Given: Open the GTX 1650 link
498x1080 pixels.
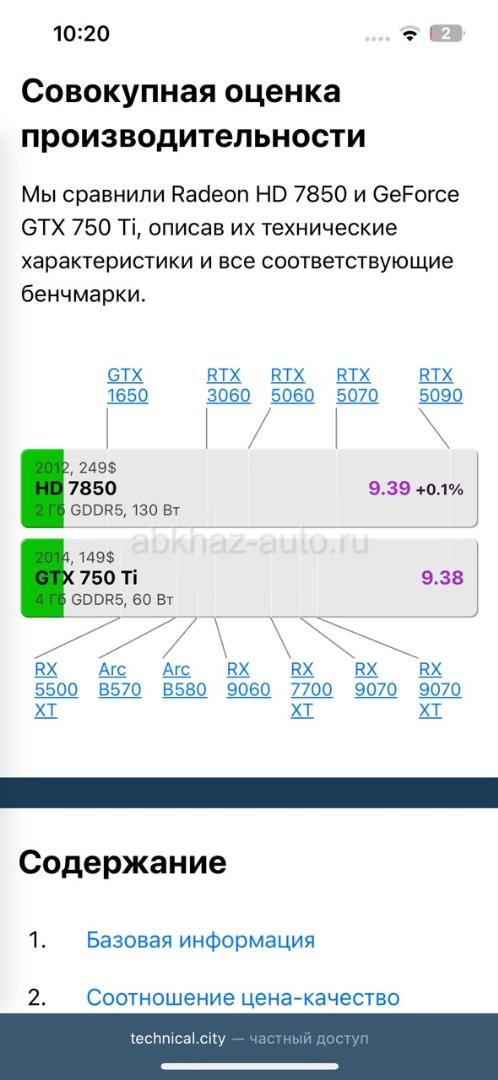Looking at the screenshot, I should [x=127, y=386].
